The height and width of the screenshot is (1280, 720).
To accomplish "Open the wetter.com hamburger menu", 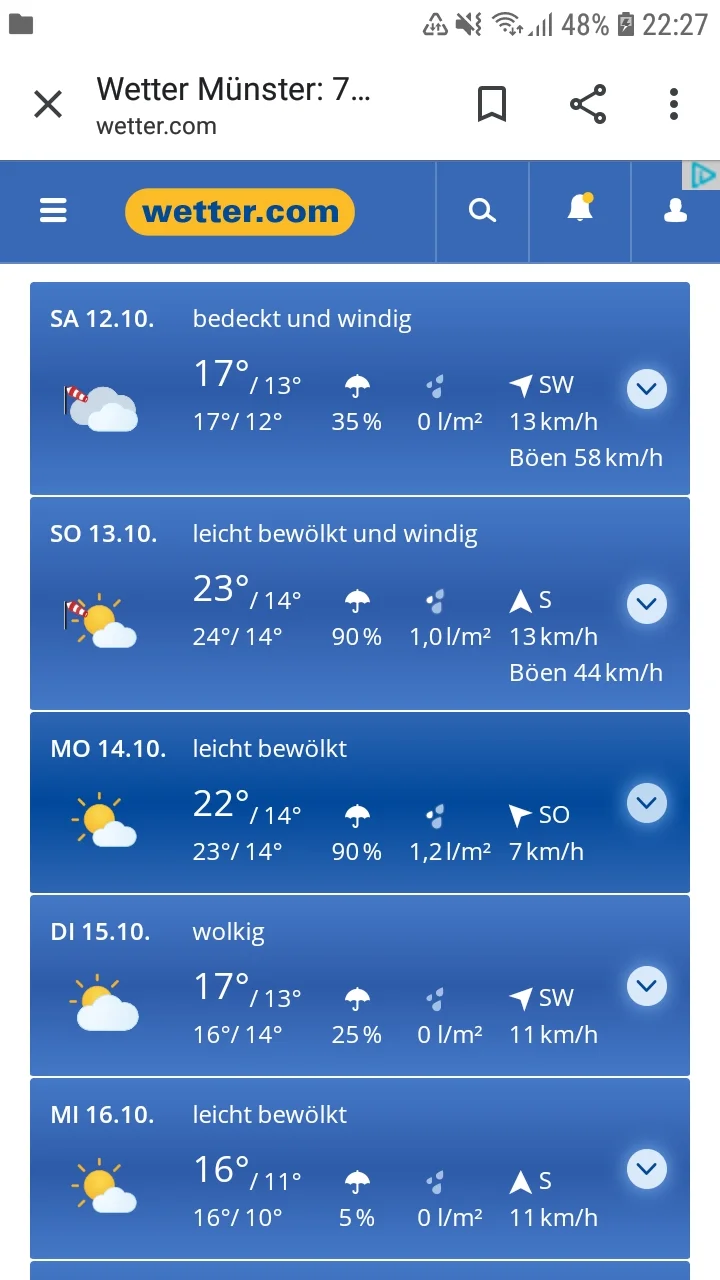I will [x=53, y=211].
